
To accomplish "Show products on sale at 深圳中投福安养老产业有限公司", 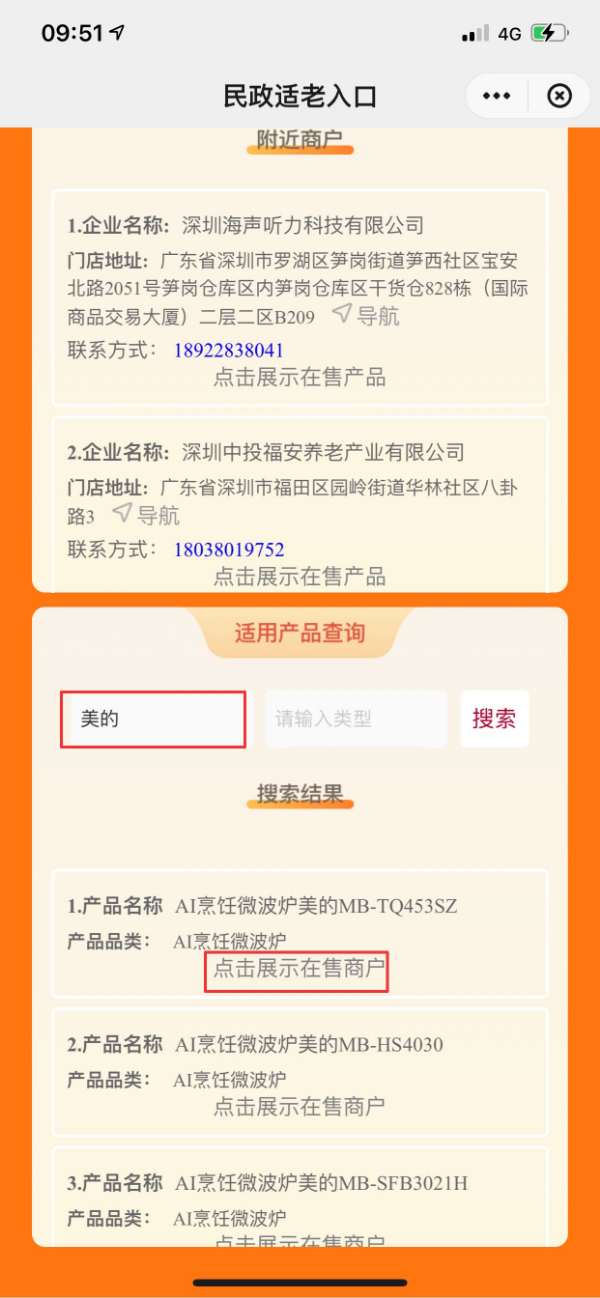I will (299, 576).
